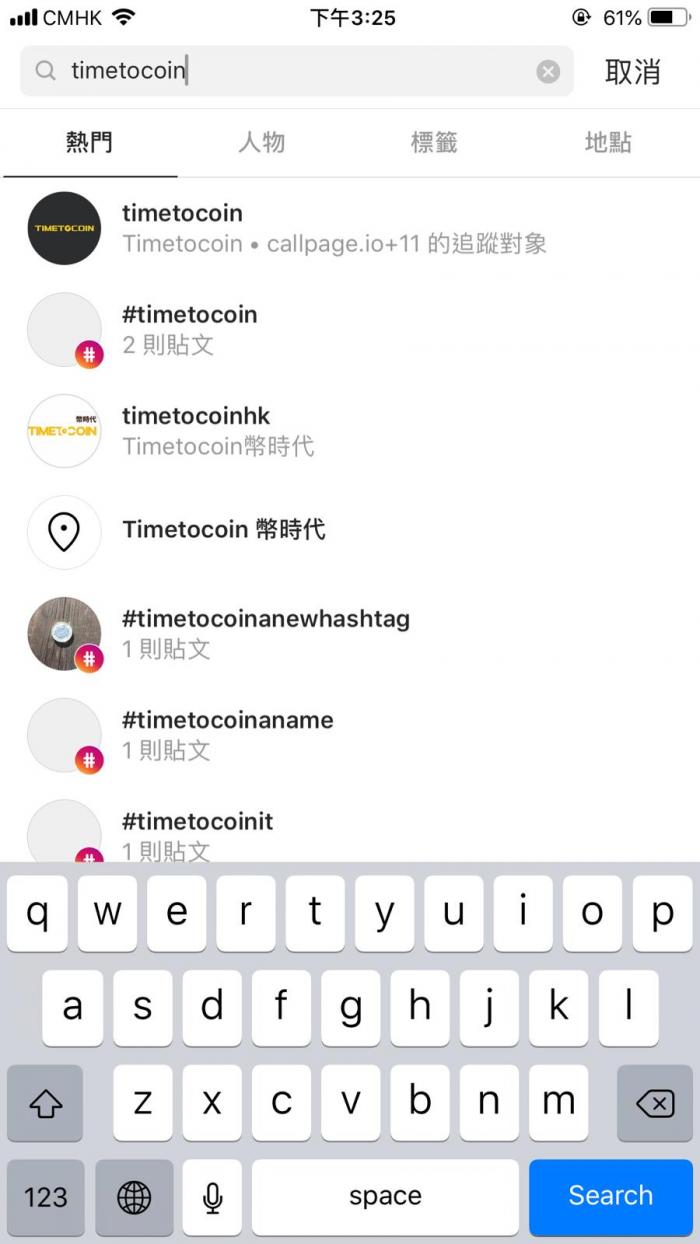Switch to the 人物 tab
Viewport: 700px width, 1244px height.
tap(262, 143)
